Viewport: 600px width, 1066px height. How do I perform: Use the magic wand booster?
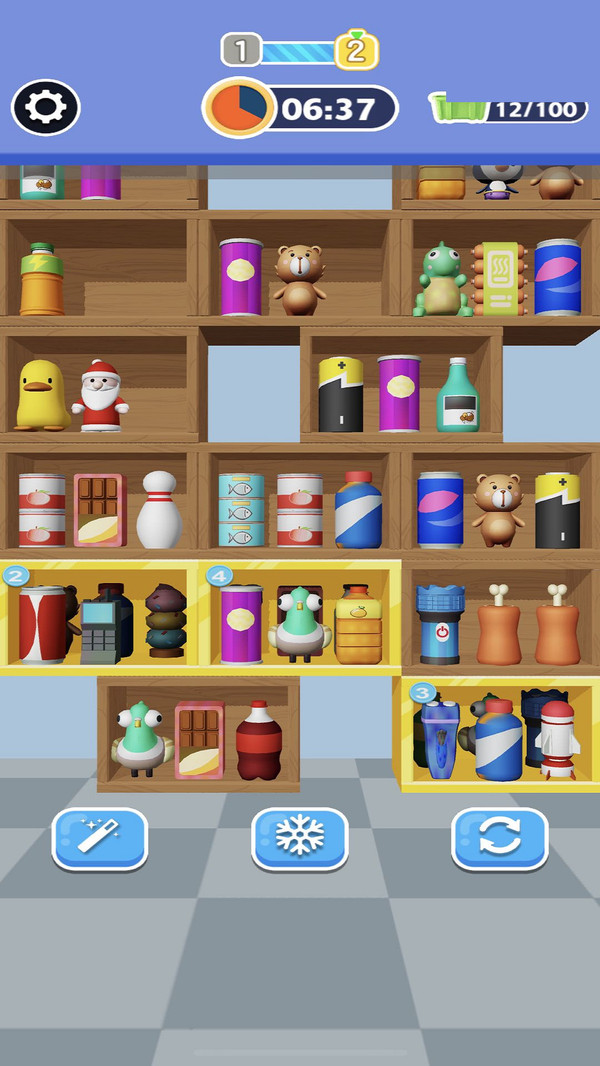point(100,838)
